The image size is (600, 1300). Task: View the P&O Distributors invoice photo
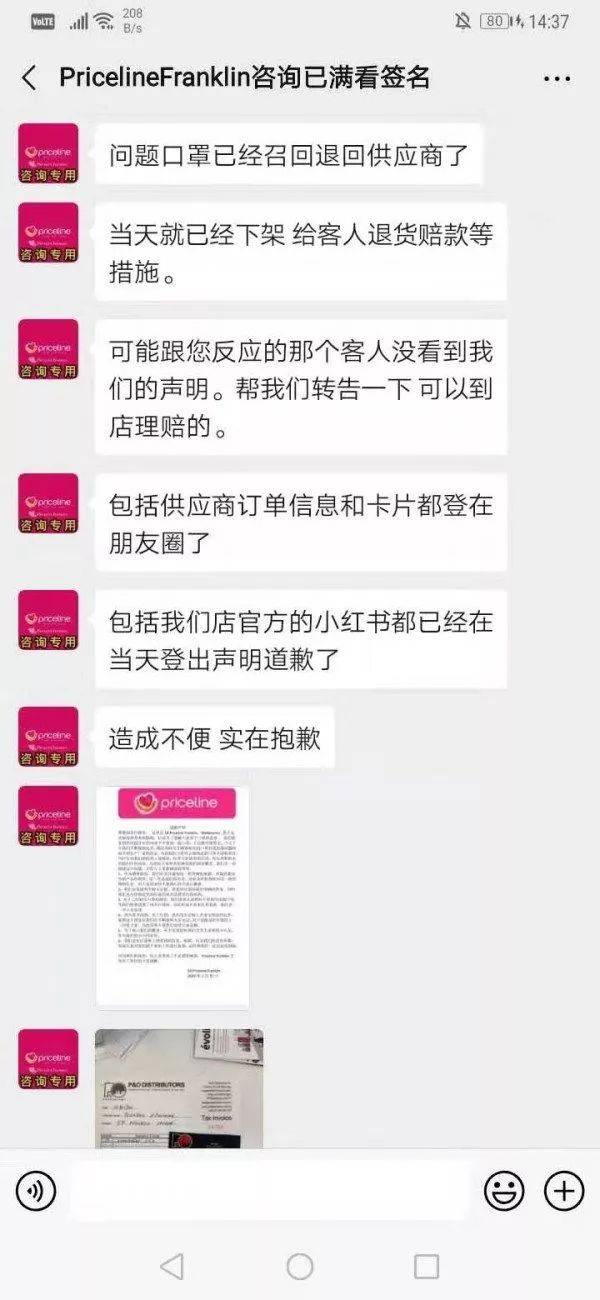tap(179, 1088)
